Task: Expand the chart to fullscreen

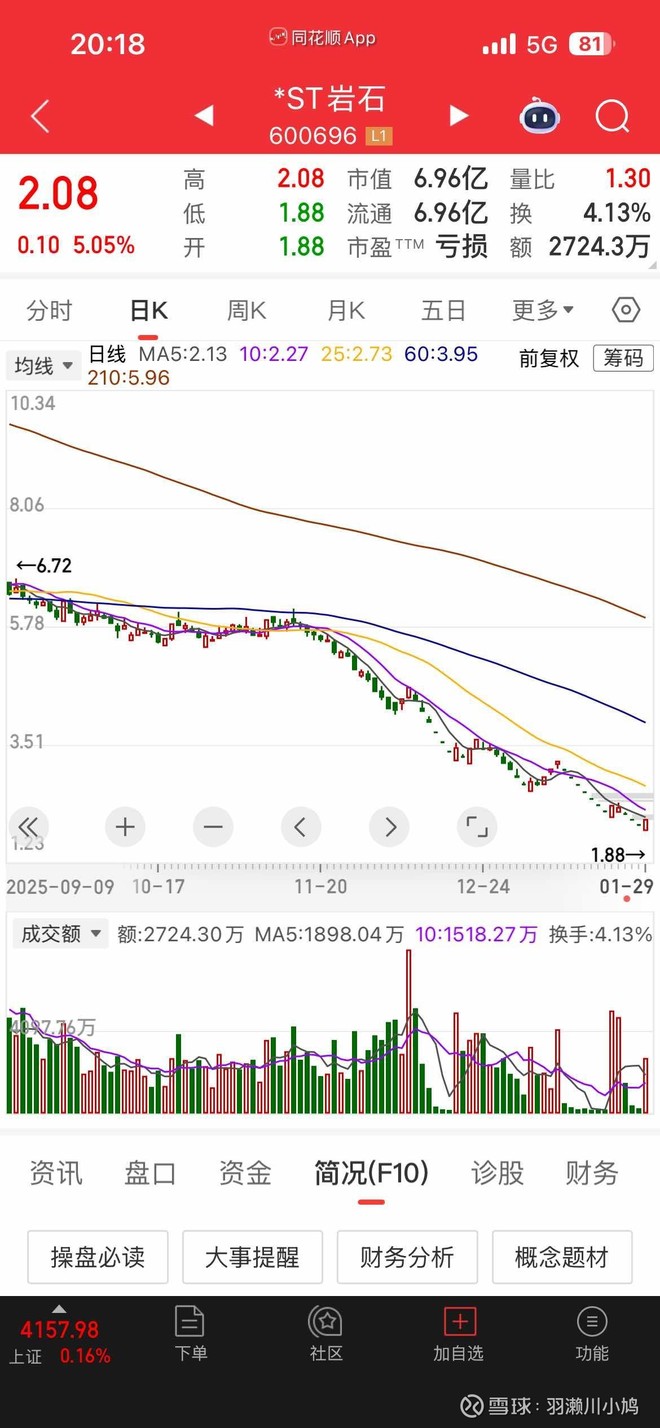Action: (x=477, y=827)
